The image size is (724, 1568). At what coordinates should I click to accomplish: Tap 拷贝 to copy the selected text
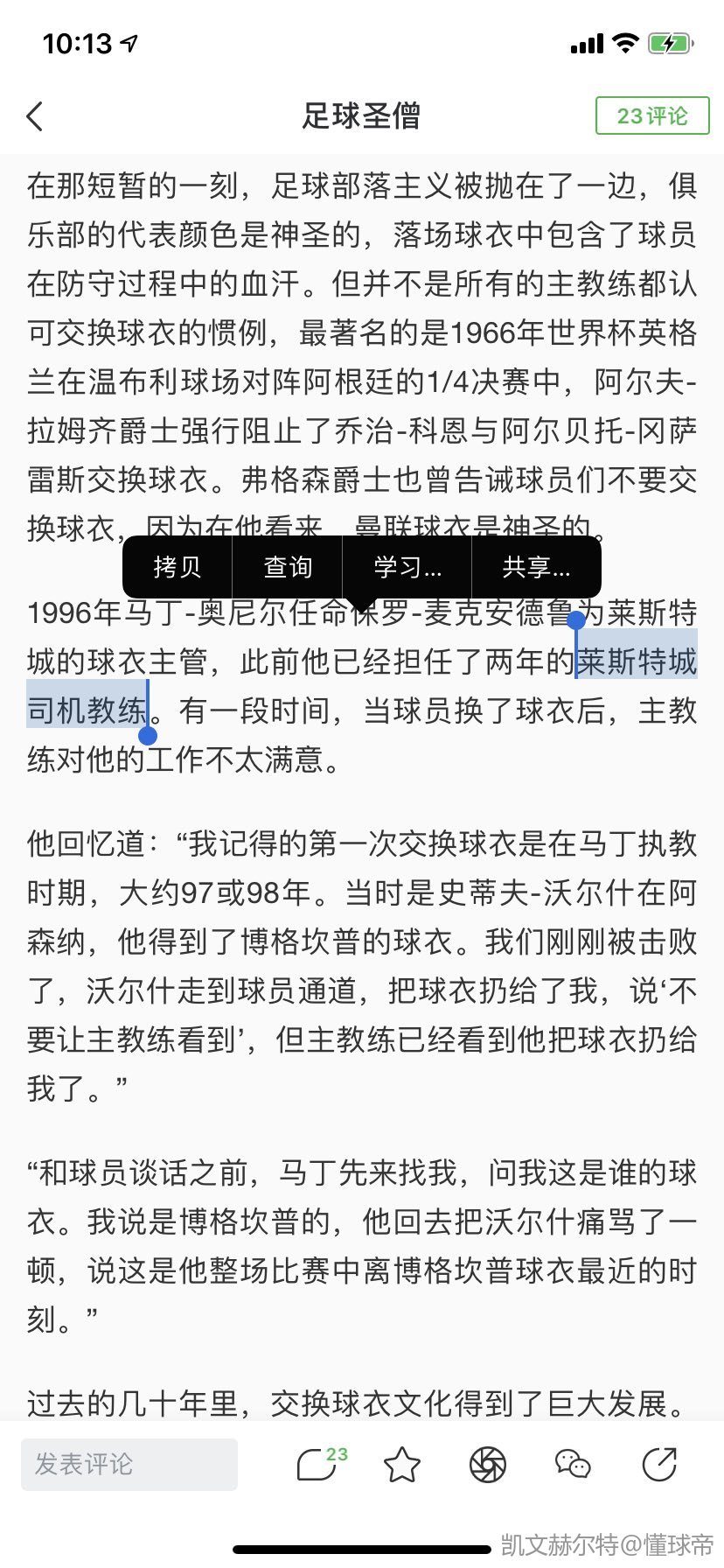point(178,568)
